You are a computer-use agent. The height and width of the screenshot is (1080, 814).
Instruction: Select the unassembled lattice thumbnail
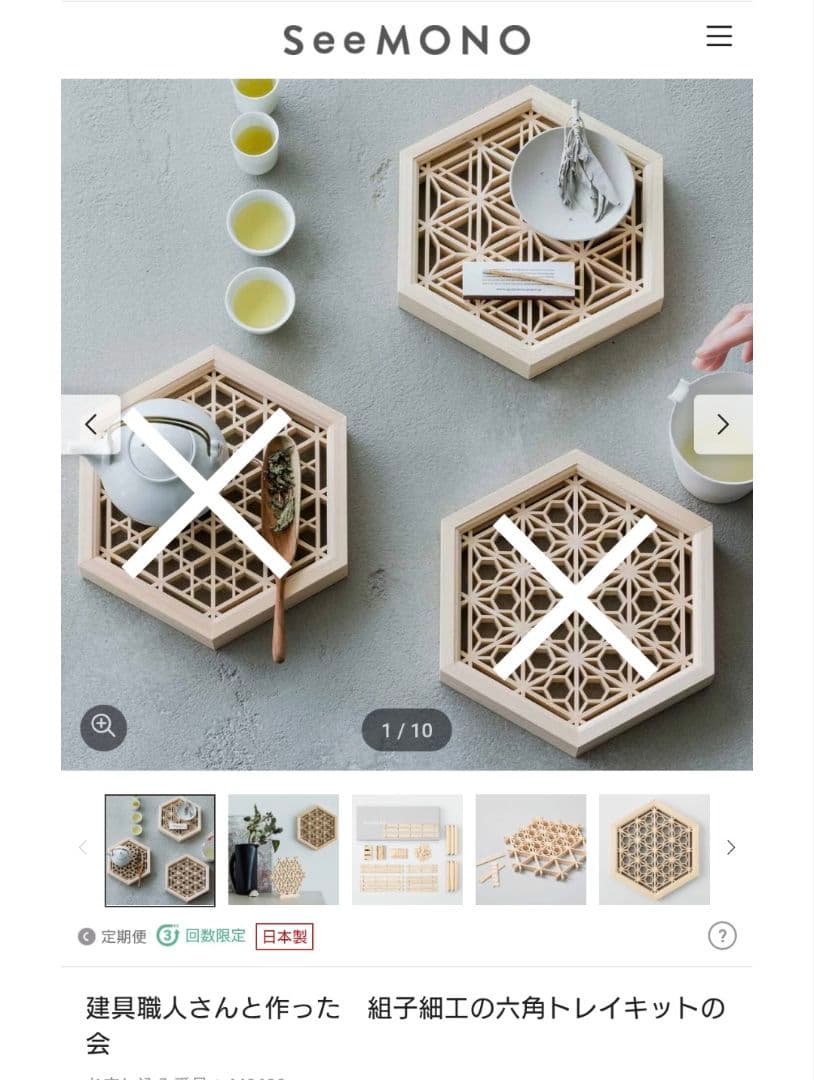pyautogui.click(x=530, y=850)
